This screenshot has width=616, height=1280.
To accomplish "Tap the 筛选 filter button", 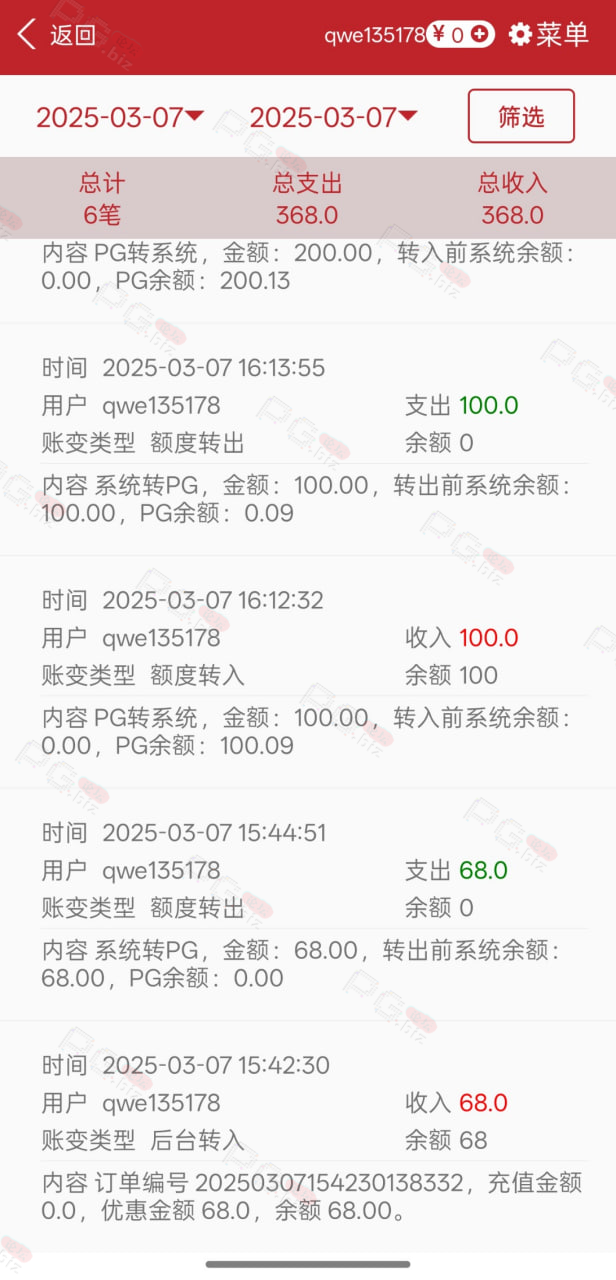I will pyautogui.click(x=521, y=116).
